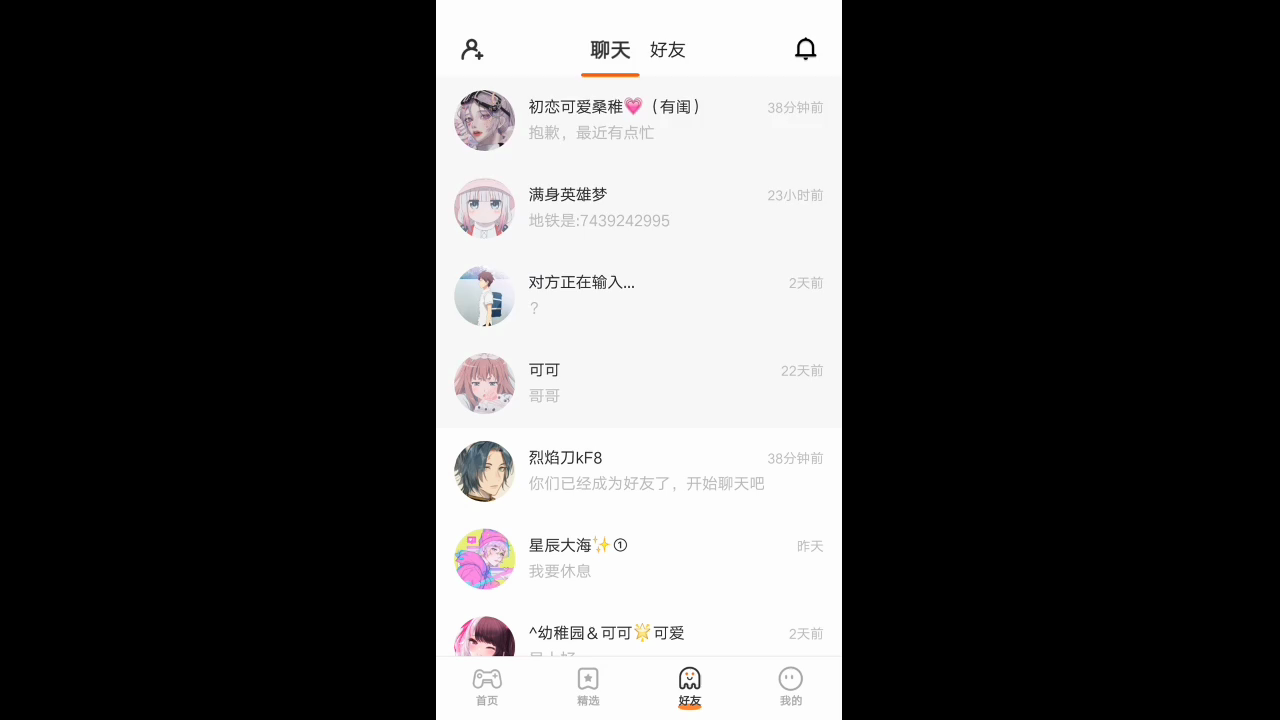Open the notifications bell

pyautogui.click(x=805, y=49)
